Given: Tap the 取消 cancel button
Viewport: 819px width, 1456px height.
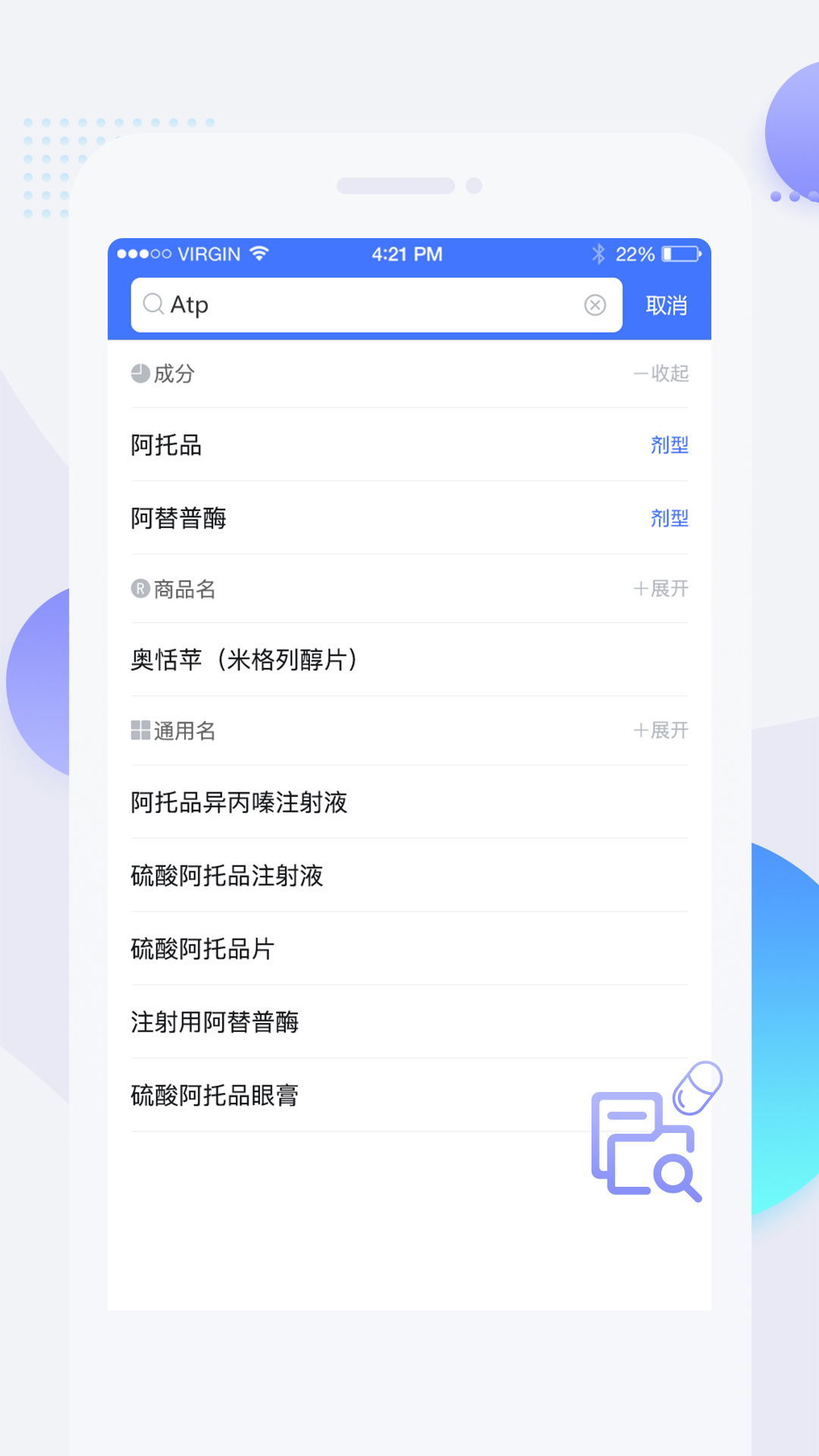Looking at the screenshot, I should (x=667, y=305).
